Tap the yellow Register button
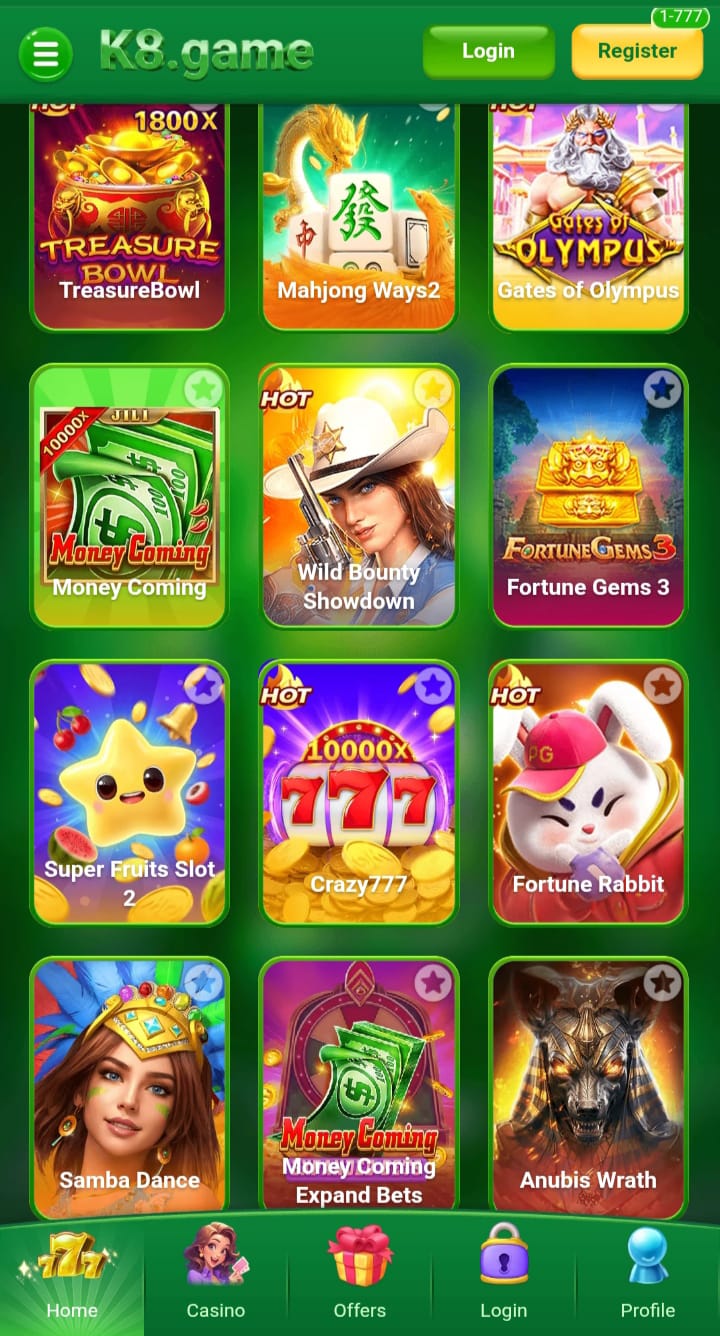 [637, 51]
